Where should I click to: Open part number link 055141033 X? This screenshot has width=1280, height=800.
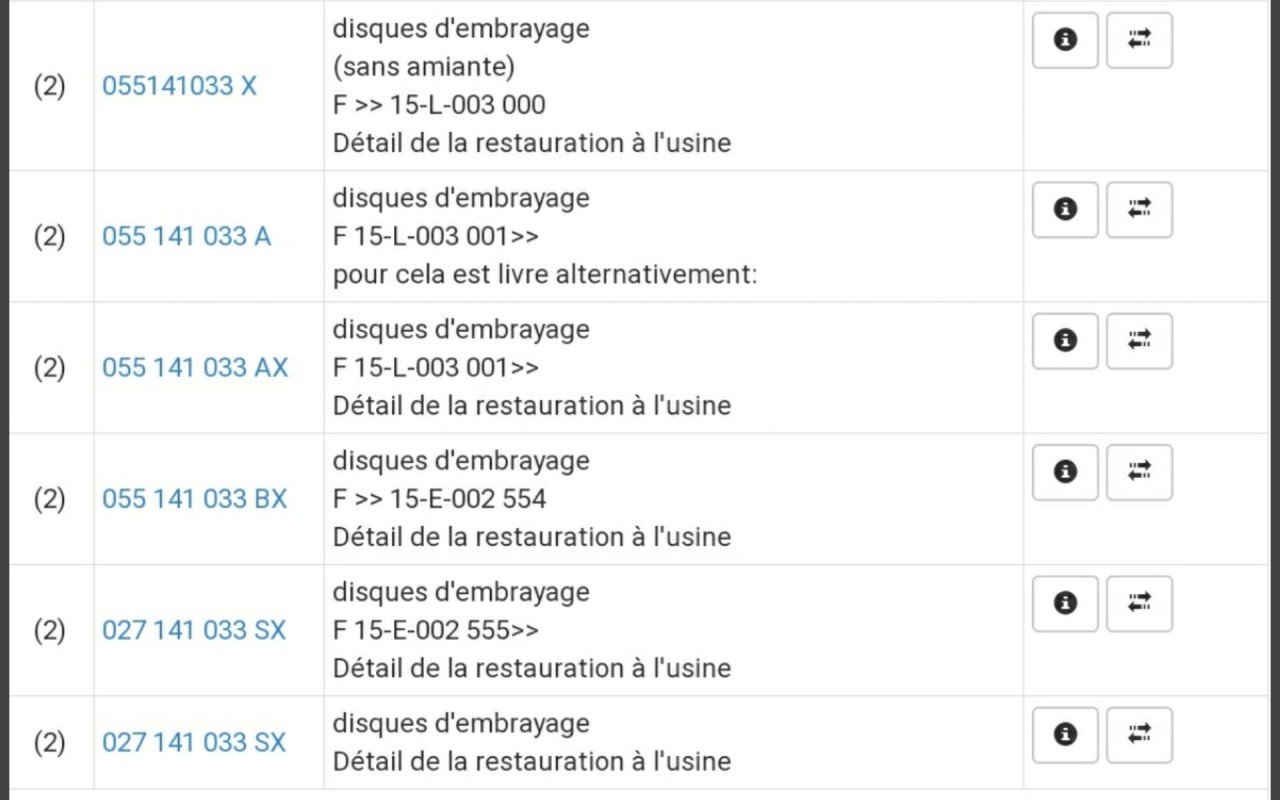click(x=179, y=86)
